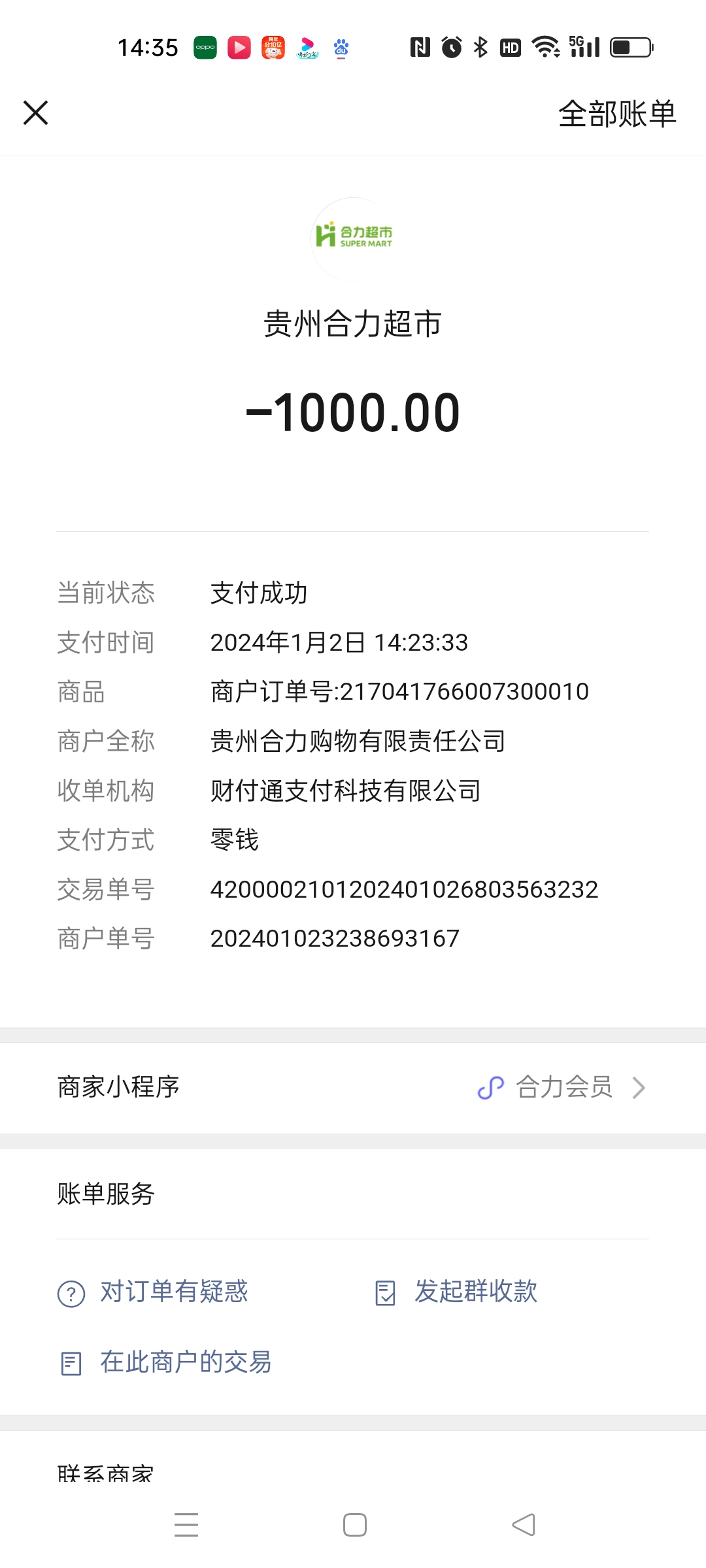Go back with the system back button
Screen dimensions: 706x1568
[524, 1525]
